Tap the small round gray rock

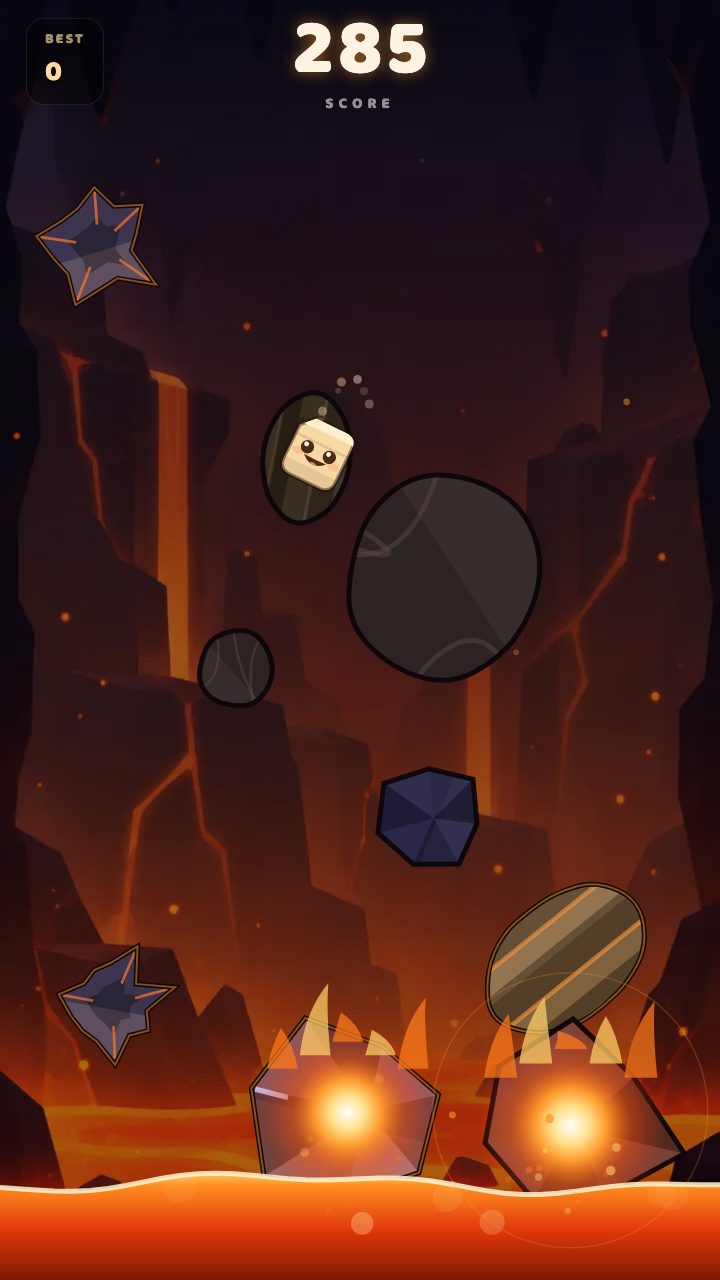pos(236,668)
